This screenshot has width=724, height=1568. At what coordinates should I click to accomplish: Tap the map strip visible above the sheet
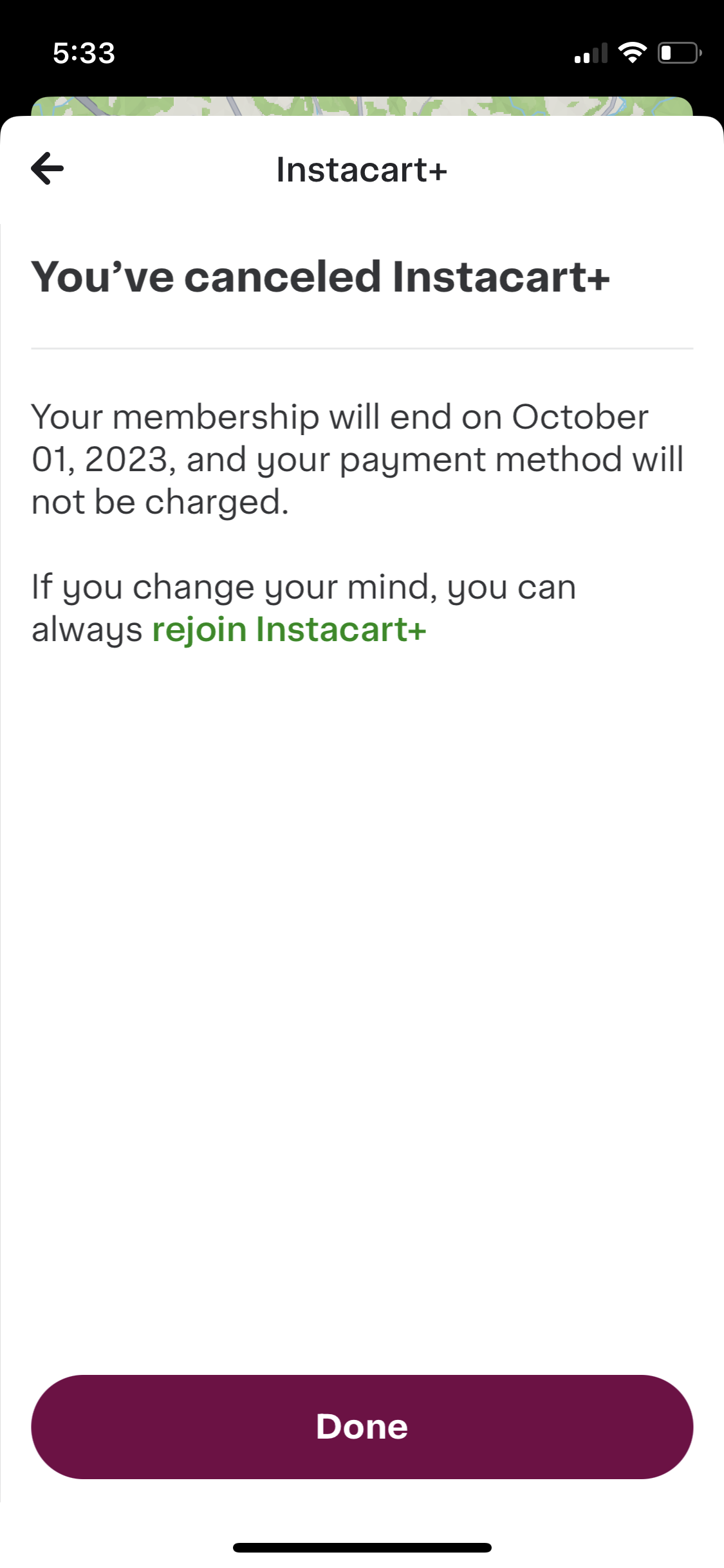pos(362,103)
